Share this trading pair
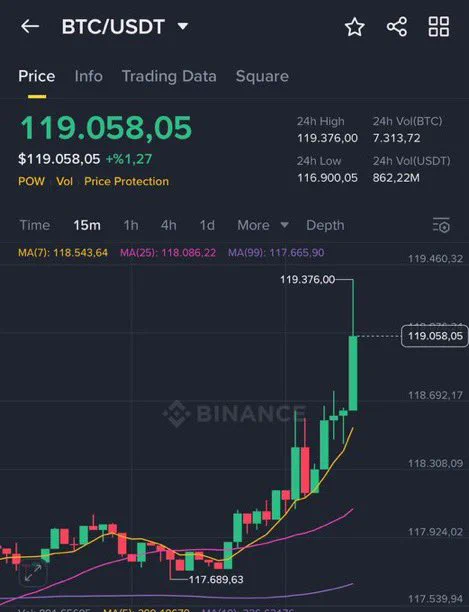Screen dimensions: 469x612 [x=397, y=27]
